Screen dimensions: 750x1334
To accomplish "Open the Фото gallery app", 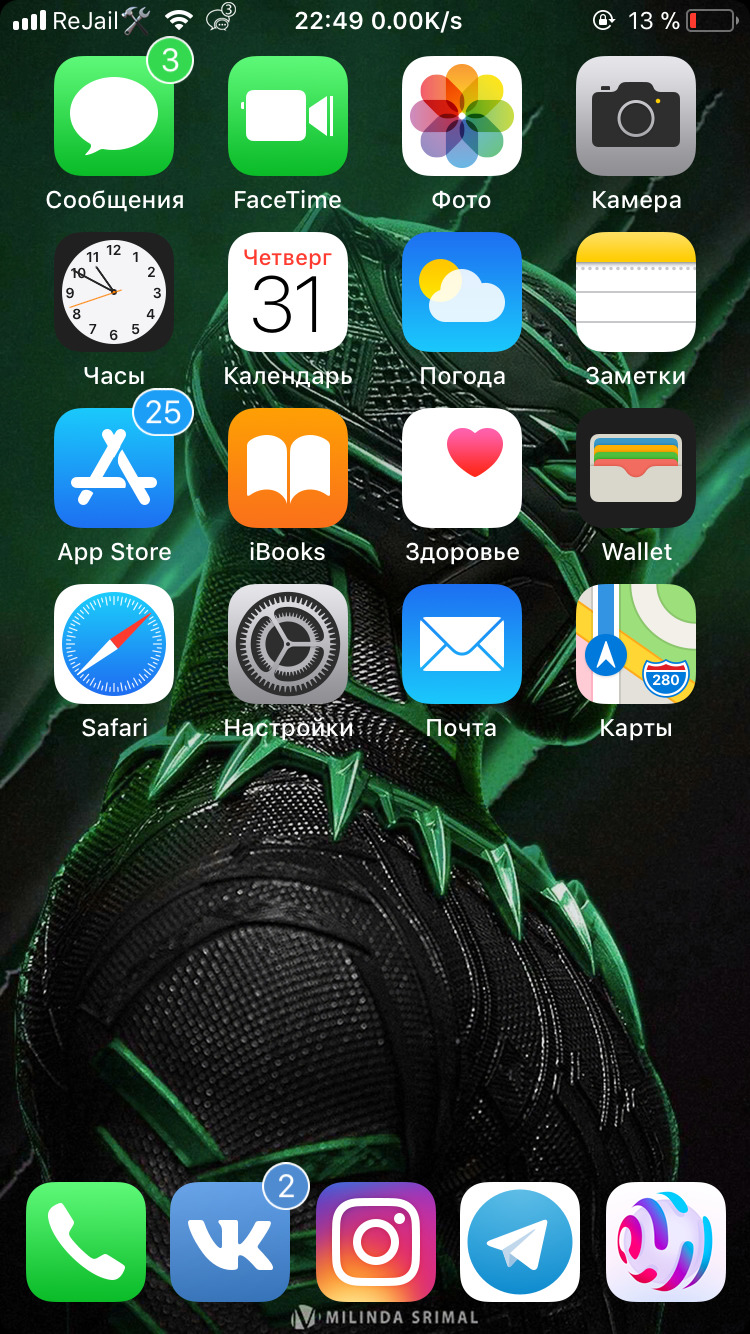I will [x=462, y=116].
